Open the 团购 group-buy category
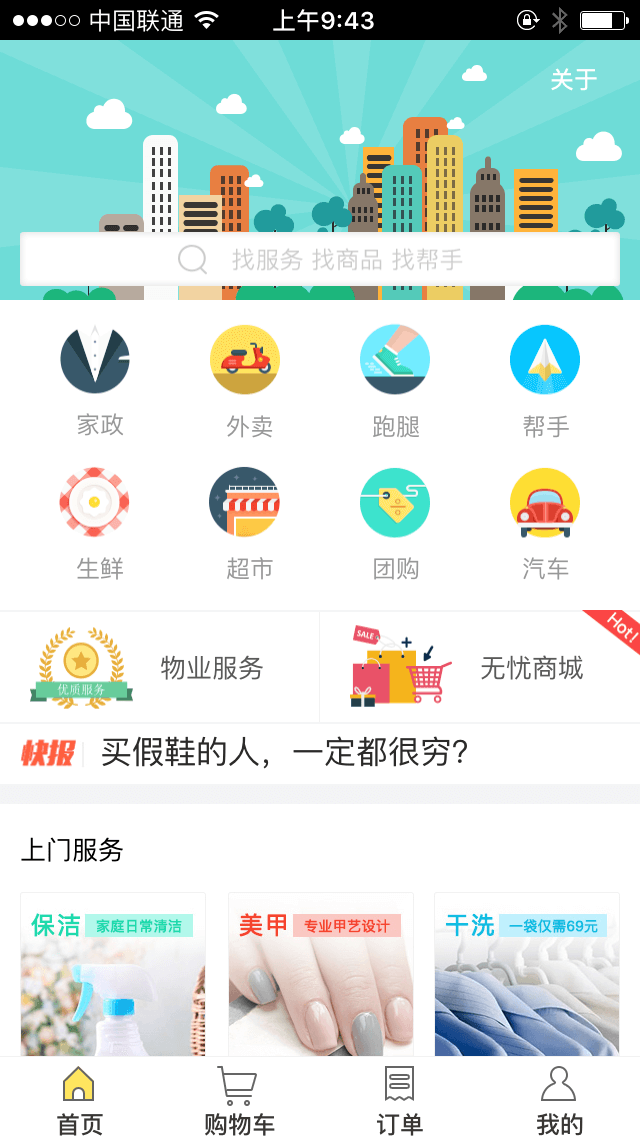 point(395,523)
